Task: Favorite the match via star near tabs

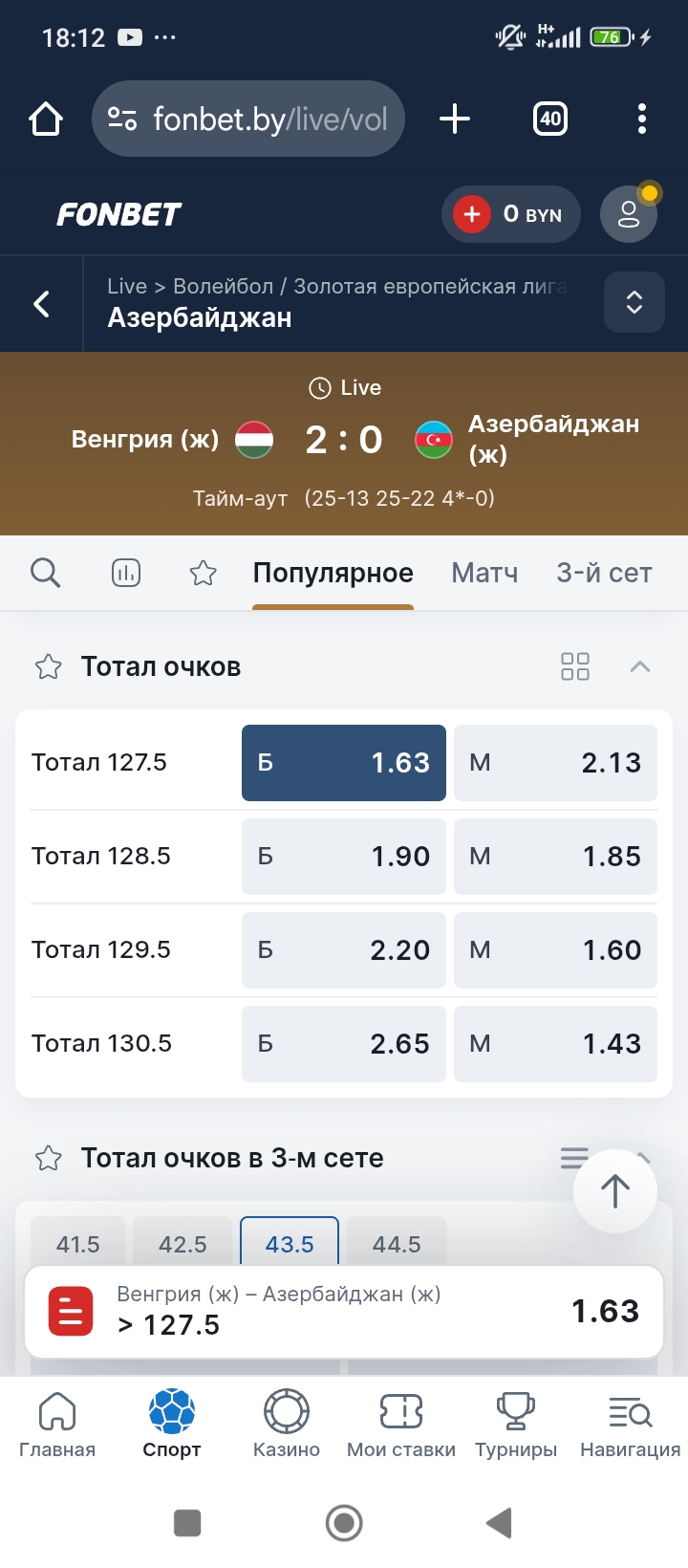Action: click(x=203, y=572)
